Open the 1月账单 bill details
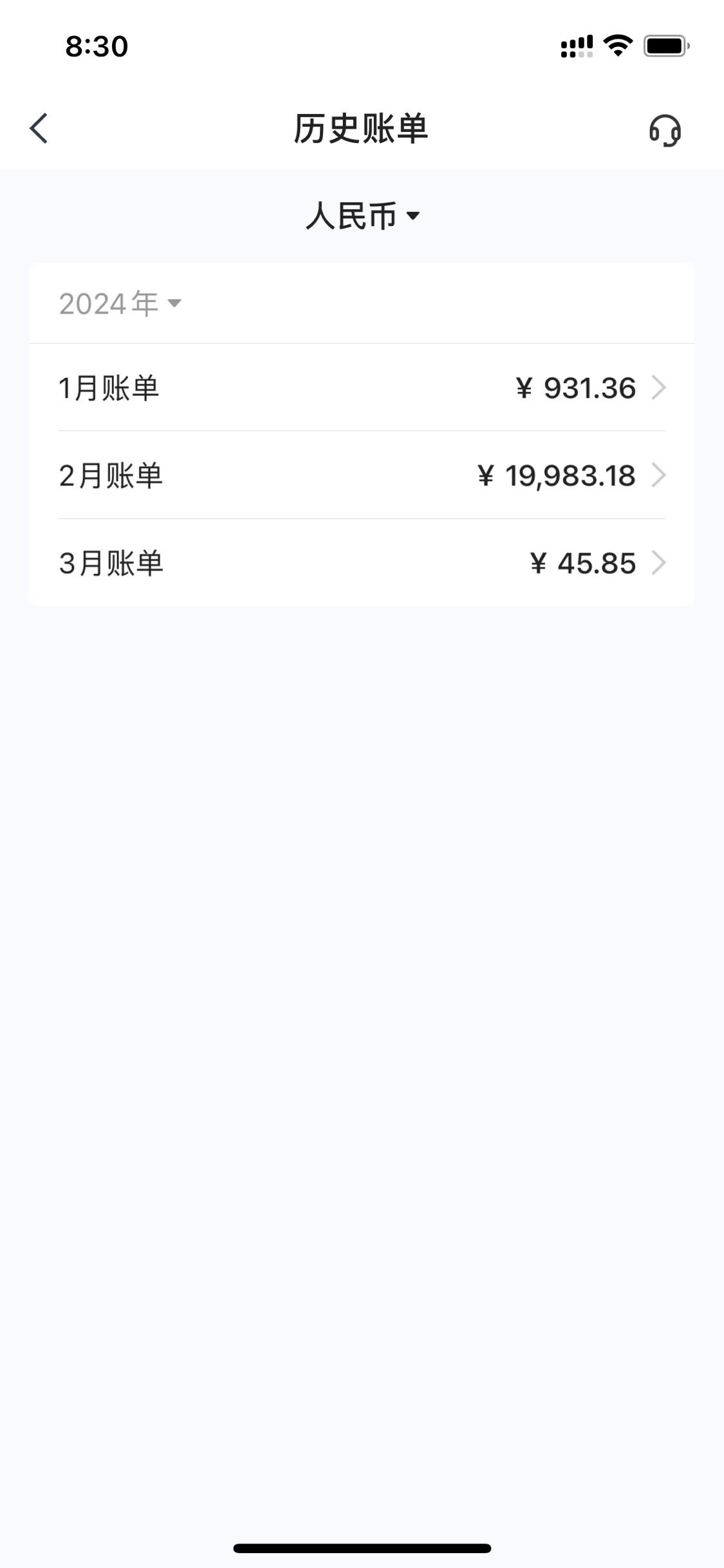The height and width of the screenshot is (1568, 724). pyautogui.click(x=362, y=388)
